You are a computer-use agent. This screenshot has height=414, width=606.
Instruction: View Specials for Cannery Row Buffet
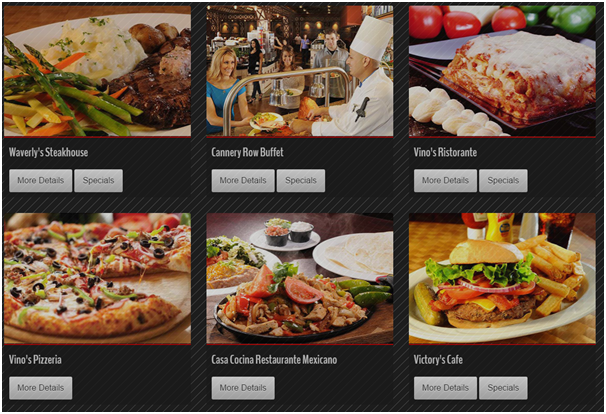point(300,181)
